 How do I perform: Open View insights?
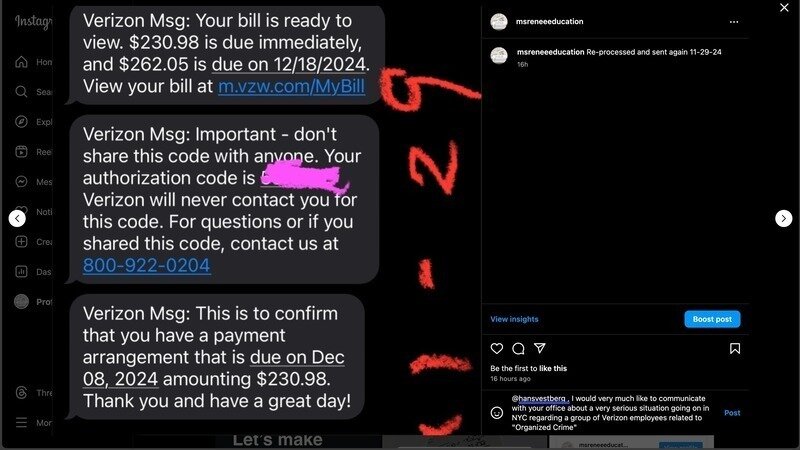pos(514,319)
